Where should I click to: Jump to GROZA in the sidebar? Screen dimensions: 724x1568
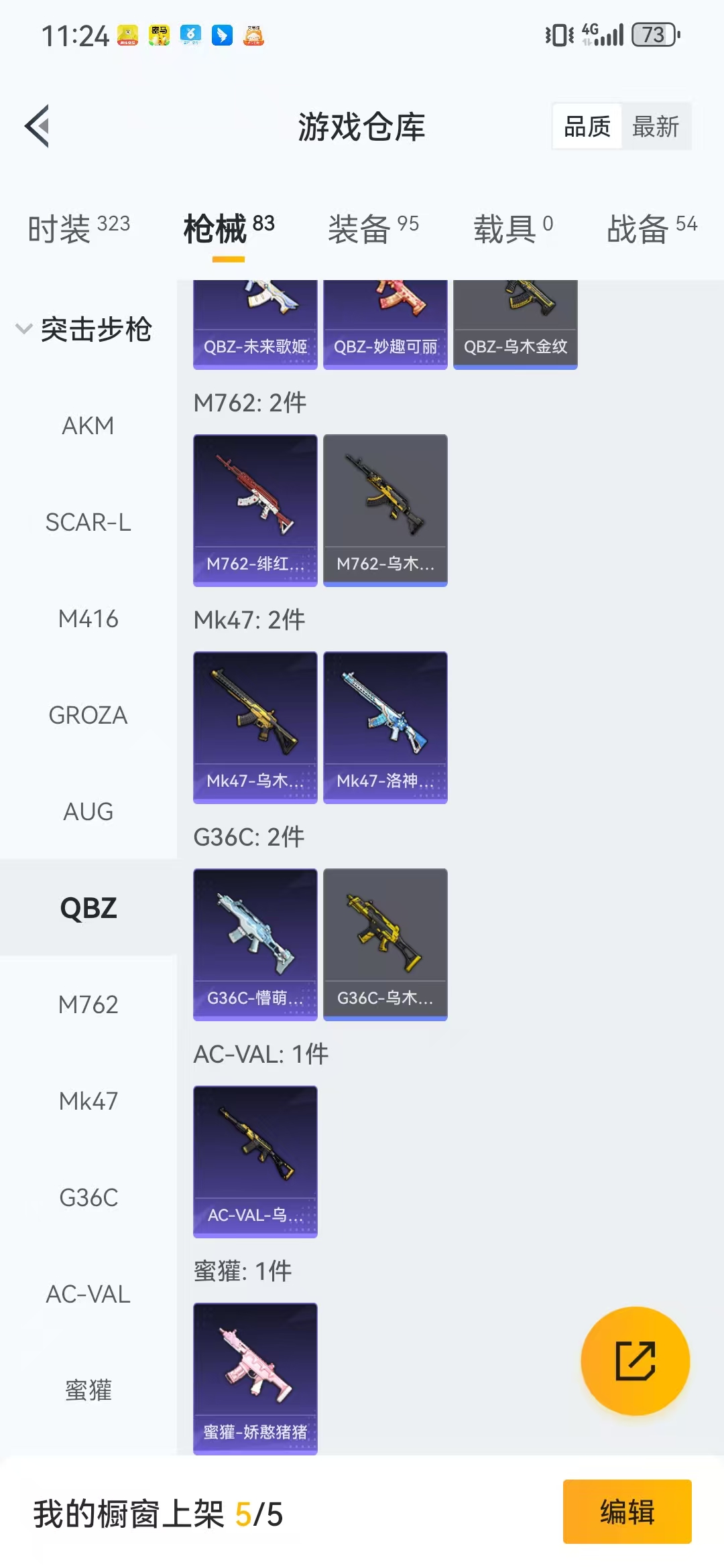(88, 715)
